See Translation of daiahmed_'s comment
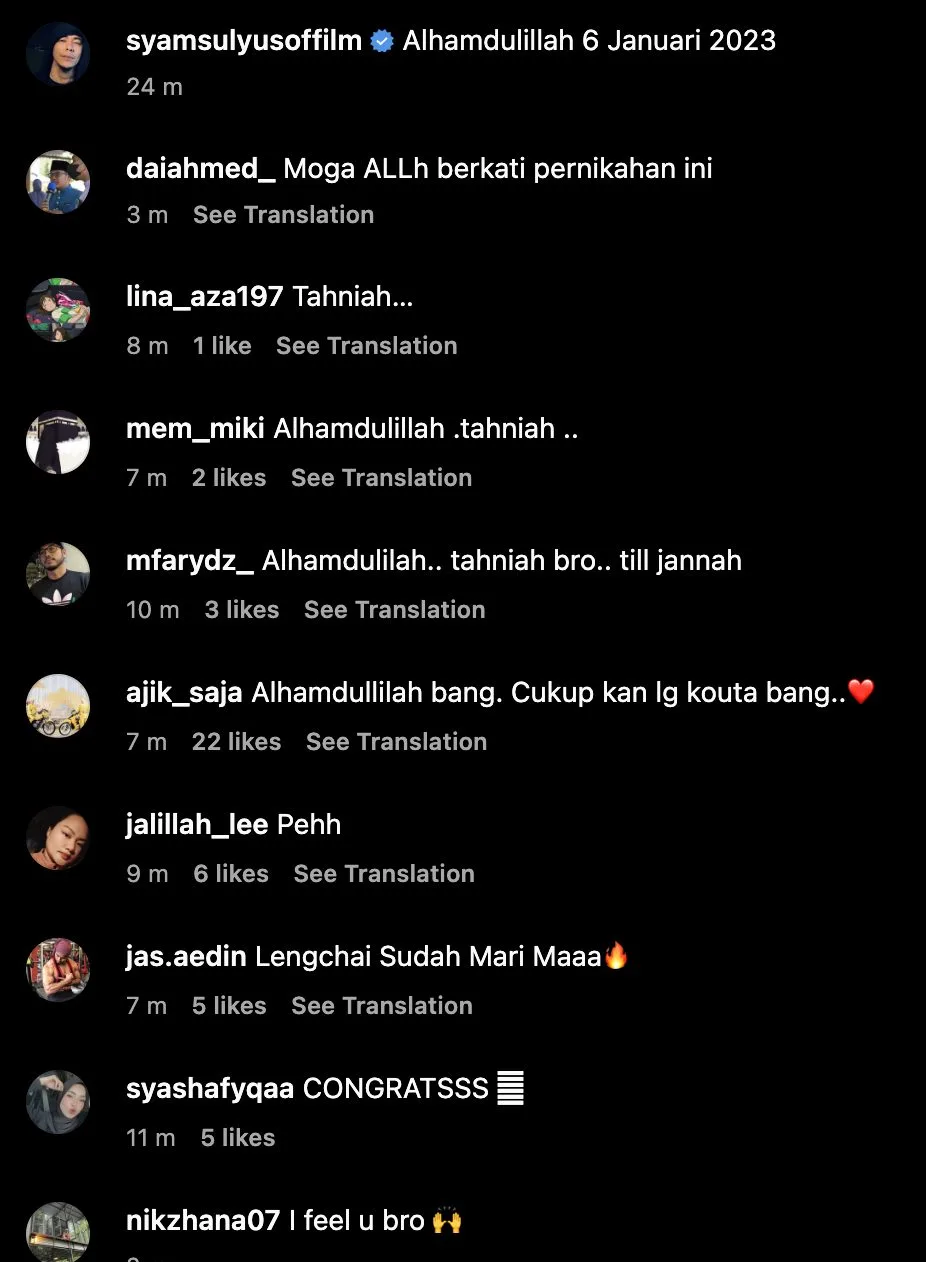Image resolution: width=926 pixels, height=1262 pixels. [x=283, y=215]
